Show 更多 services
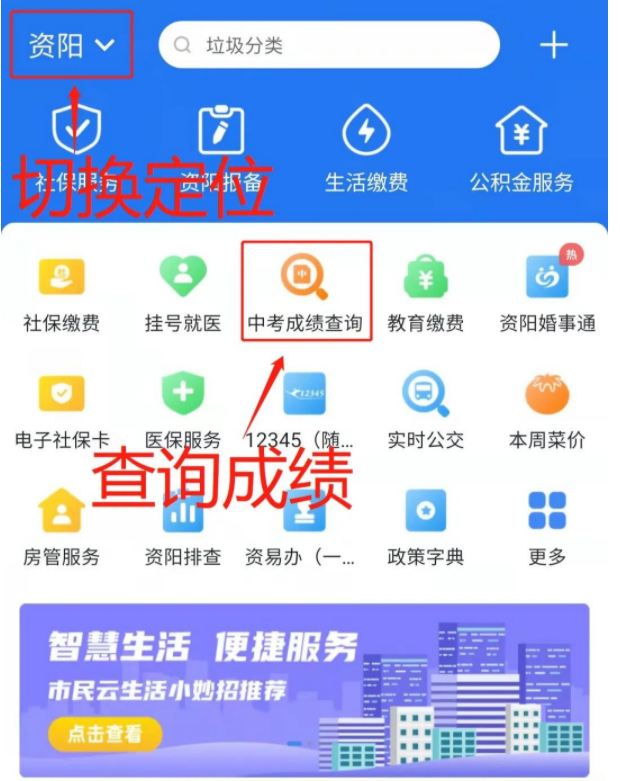Screen dimensions: 620x781 click(547, 523)
